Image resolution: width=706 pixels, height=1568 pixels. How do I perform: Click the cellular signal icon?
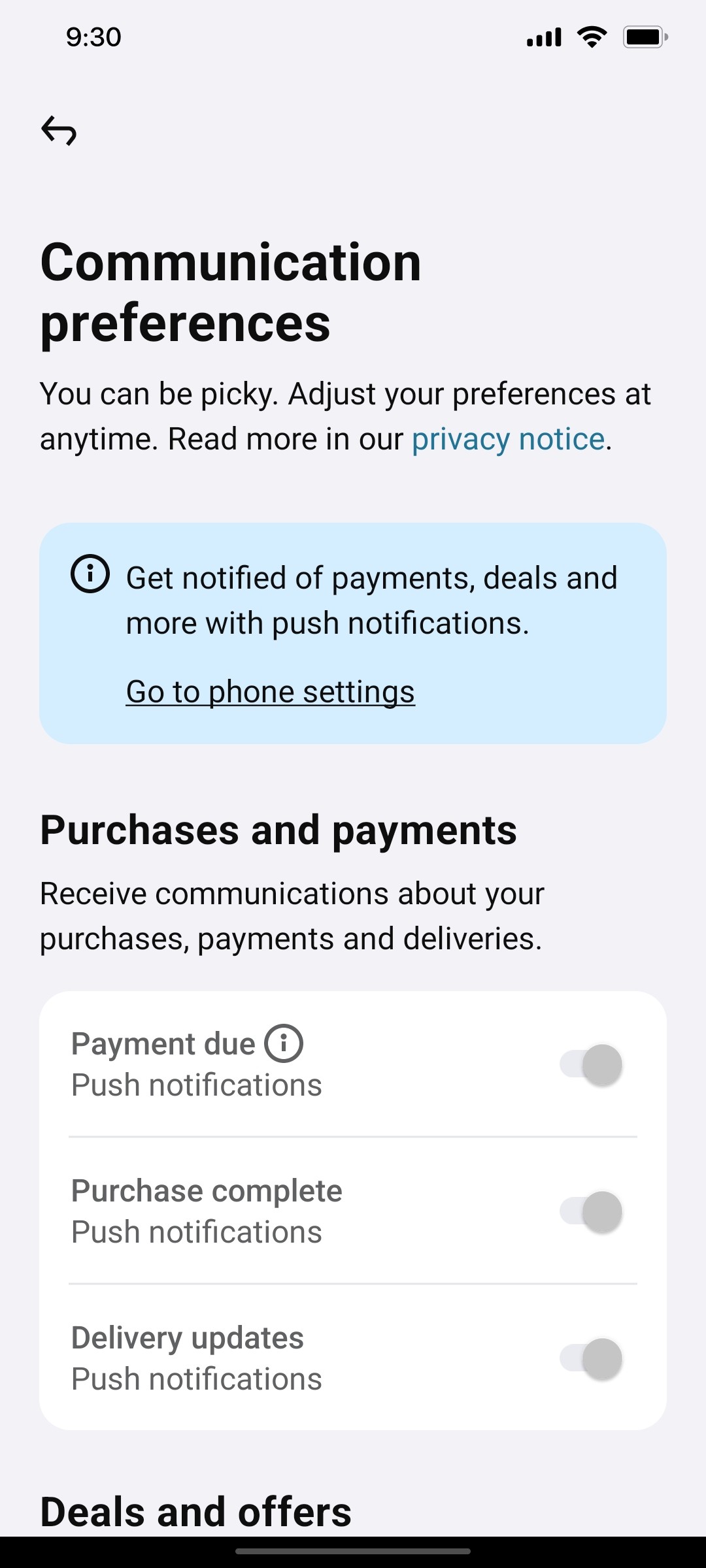pos(543,37)
